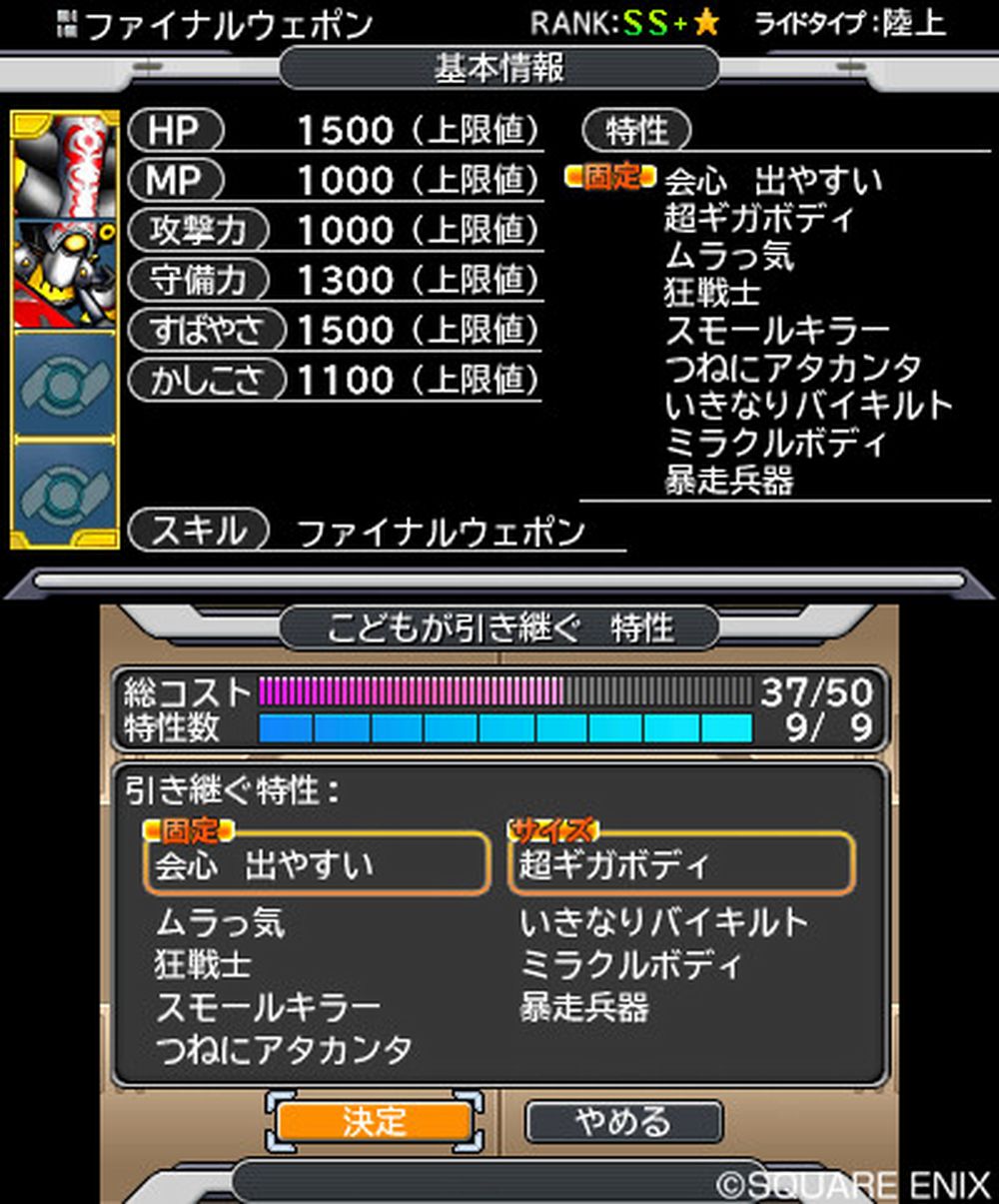Select the 狂戦士 trait
The image size is (999, 1204).
[x=203, y=964]
